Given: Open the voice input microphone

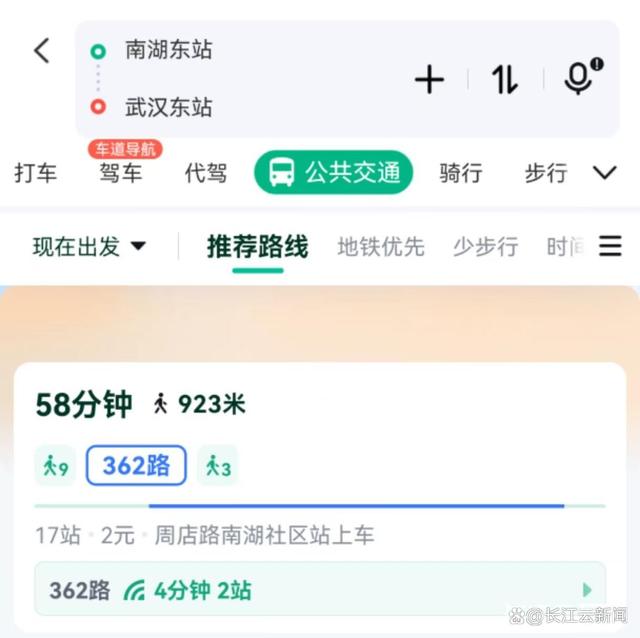Looking at the screenshot, I should pyautogui.click(x=580, y=79).
